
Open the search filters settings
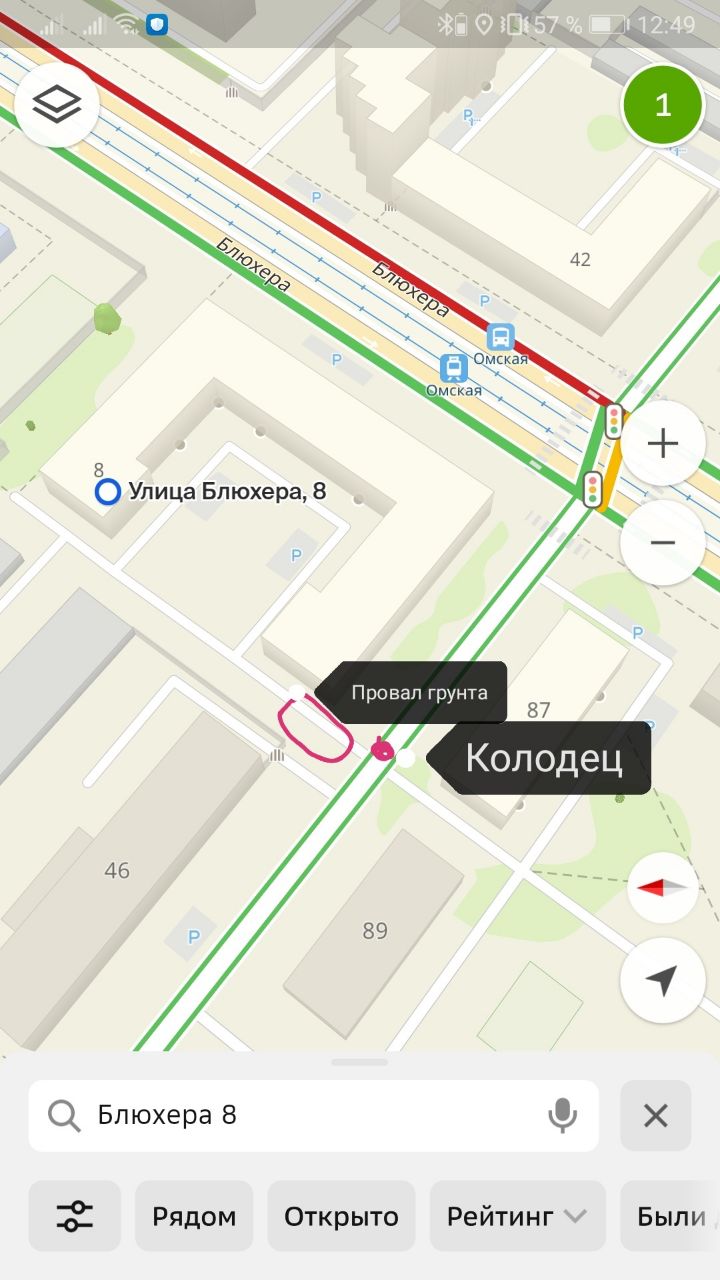75,1216
